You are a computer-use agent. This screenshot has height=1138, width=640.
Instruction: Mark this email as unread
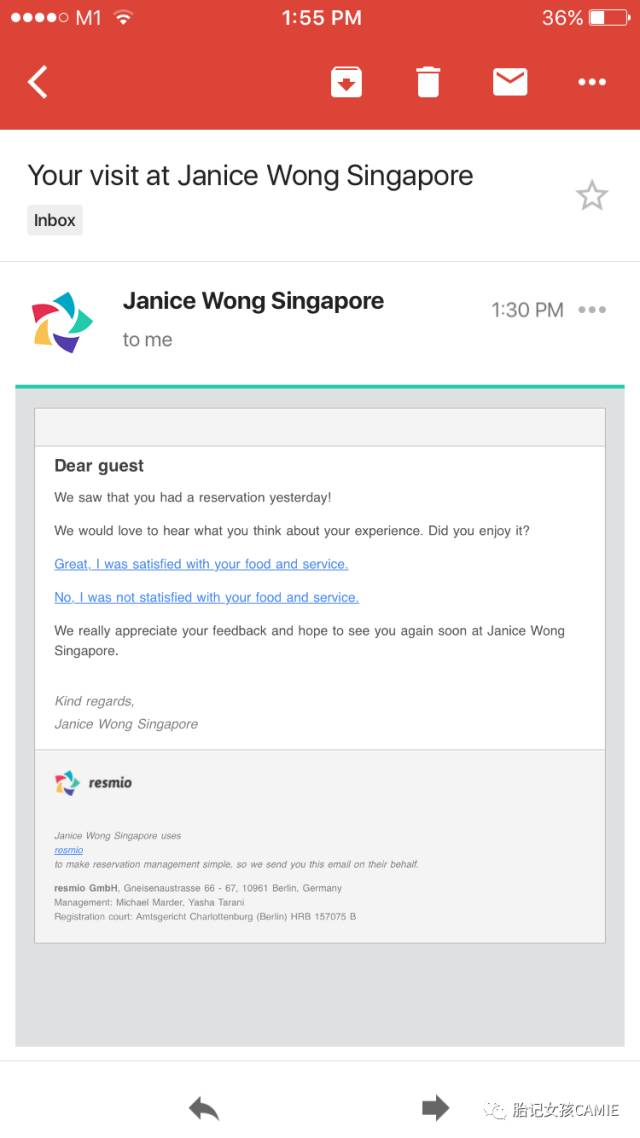tap(510, 82)
